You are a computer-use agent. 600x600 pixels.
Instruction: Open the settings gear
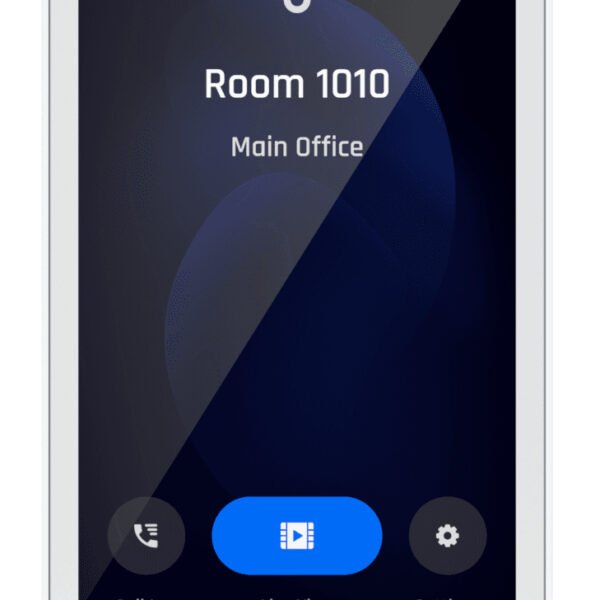click(447, 536)
